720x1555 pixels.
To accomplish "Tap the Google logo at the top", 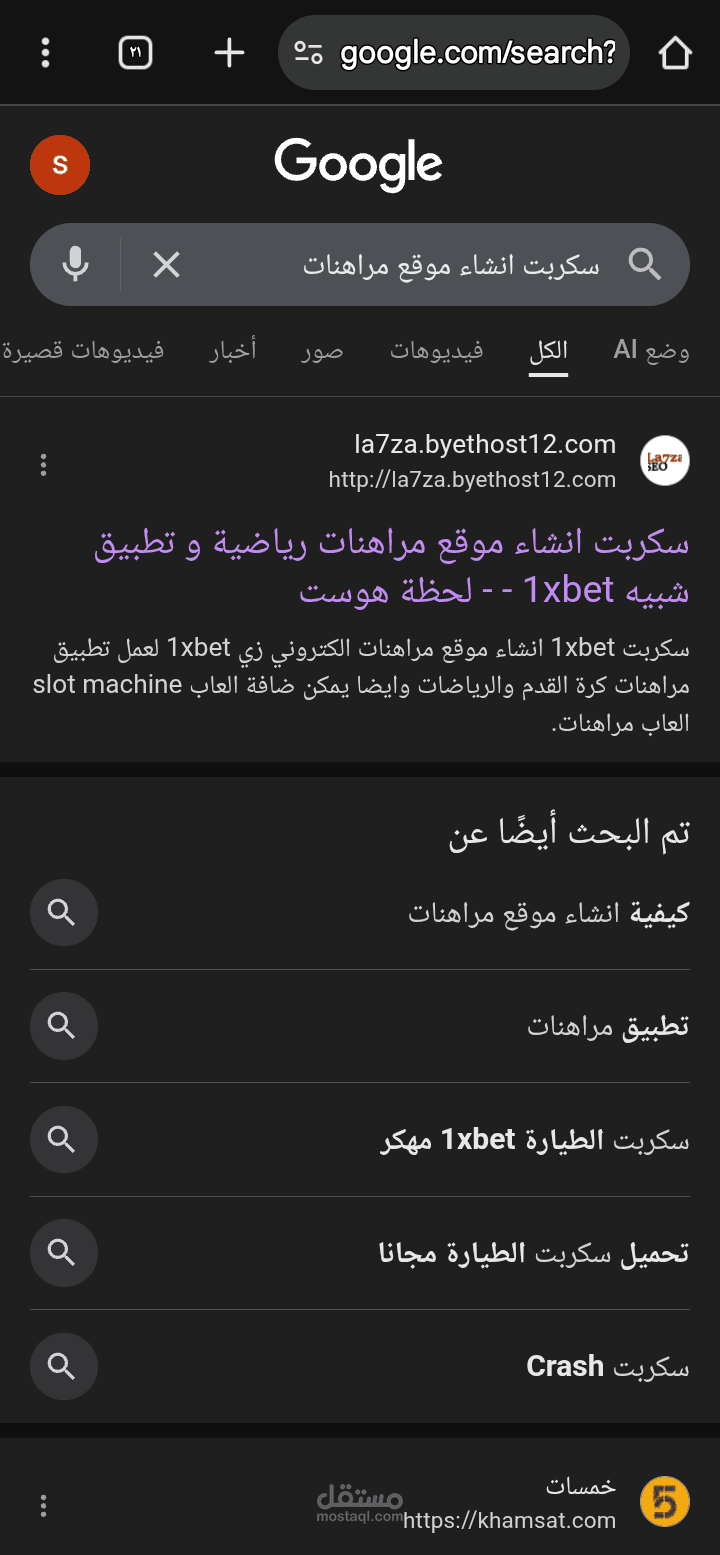I will (358, 163).
